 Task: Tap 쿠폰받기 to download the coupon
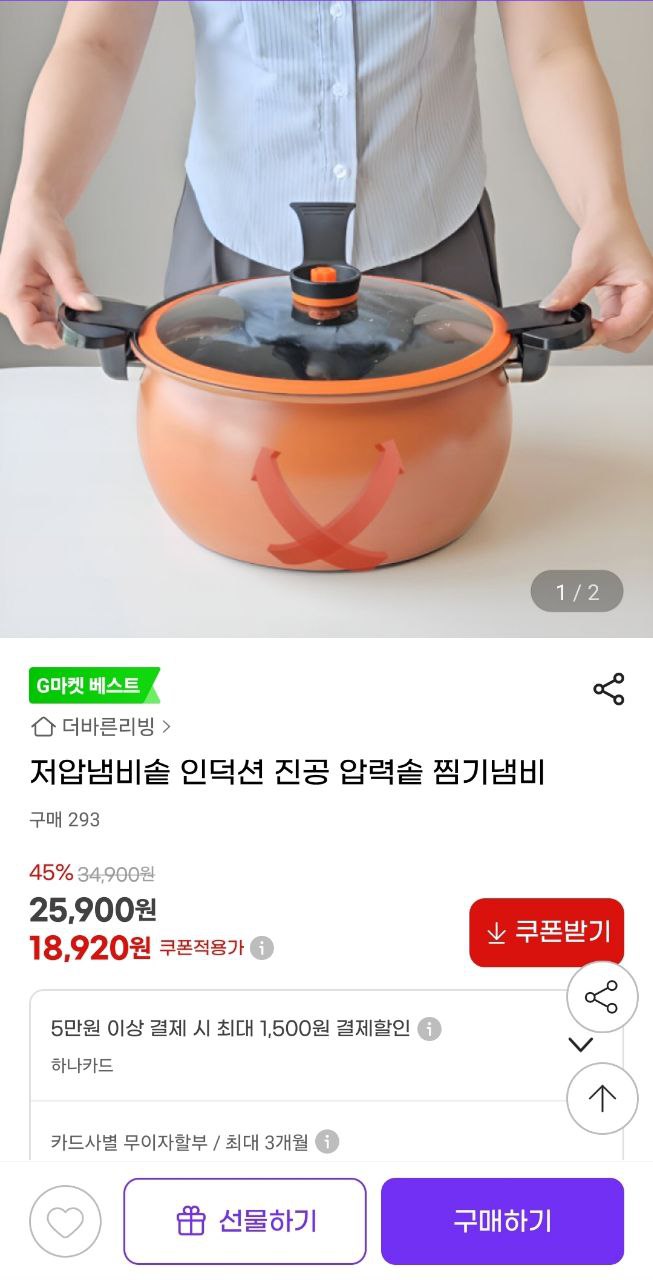tap(546, 932)
